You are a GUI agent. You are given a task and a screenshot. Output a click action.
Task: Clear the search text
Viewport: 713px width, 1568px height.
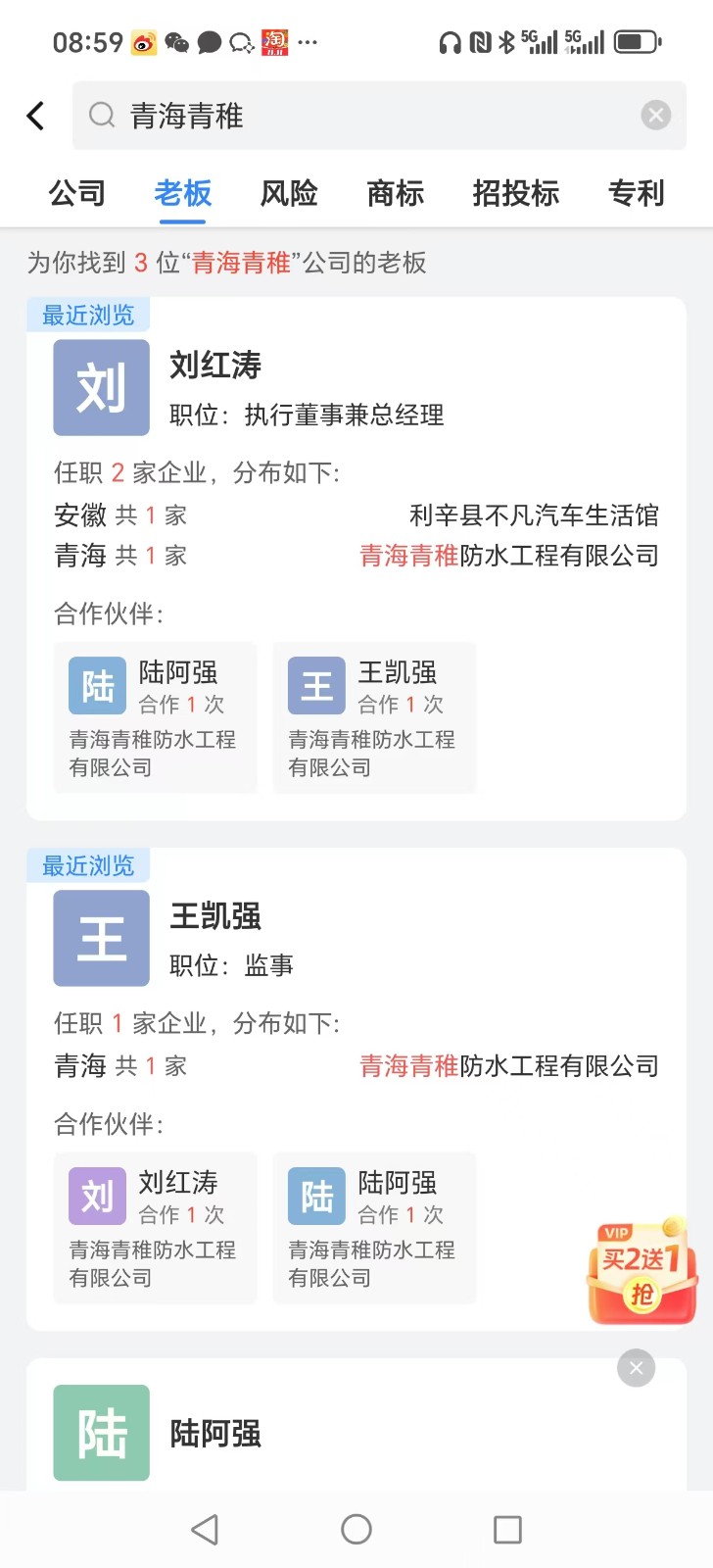655,116
